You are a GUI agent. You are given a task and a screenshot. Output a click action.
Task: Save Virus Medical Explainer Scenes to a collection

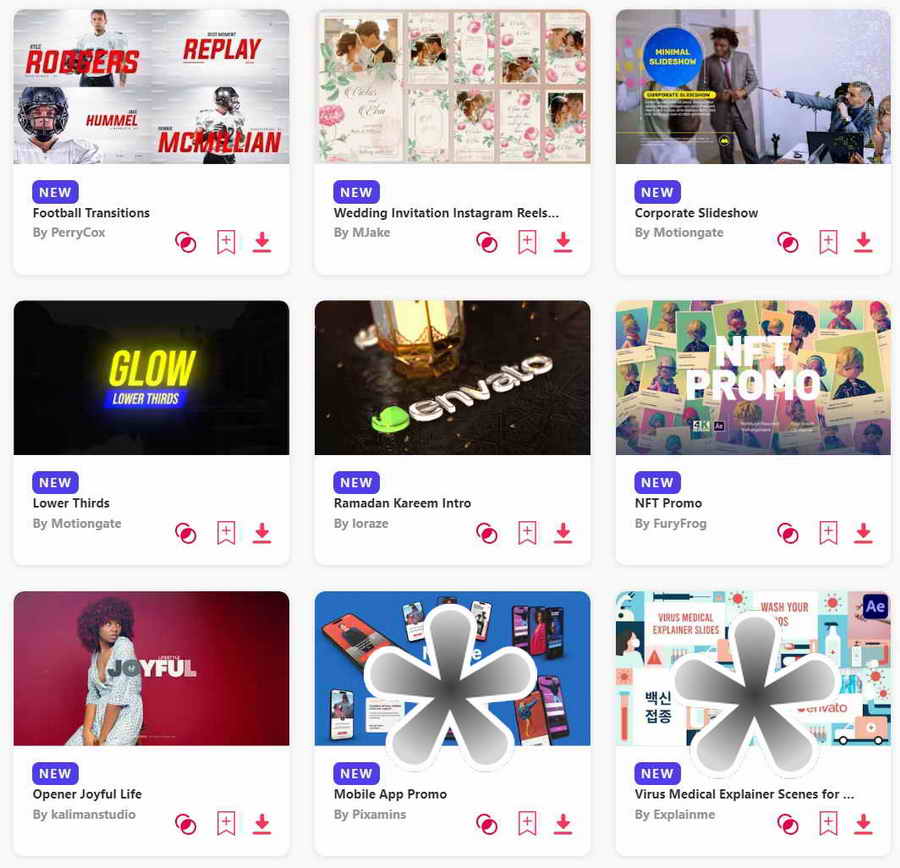pyautogui.click(x=828, y=824)
